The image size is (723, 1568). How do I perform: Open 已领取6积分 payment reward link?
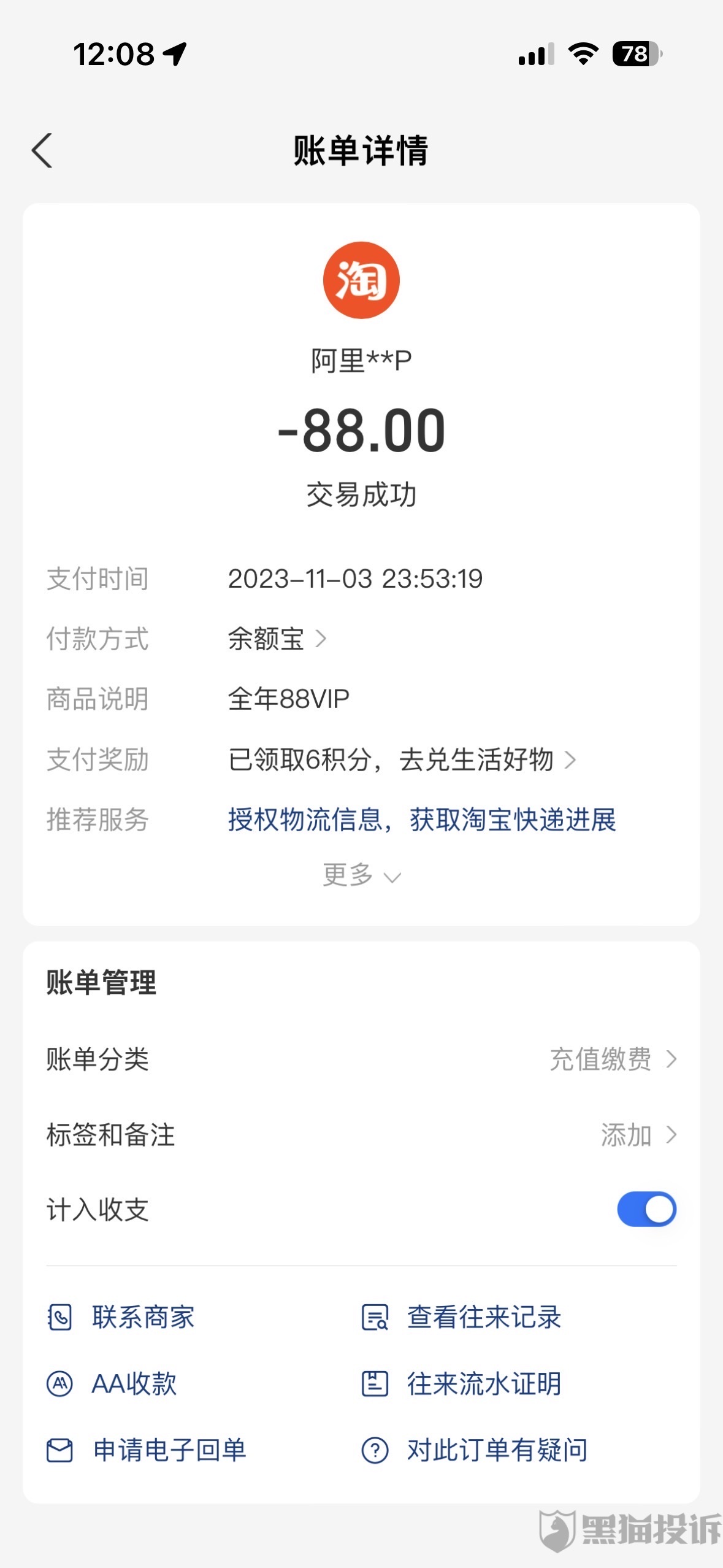402,760
